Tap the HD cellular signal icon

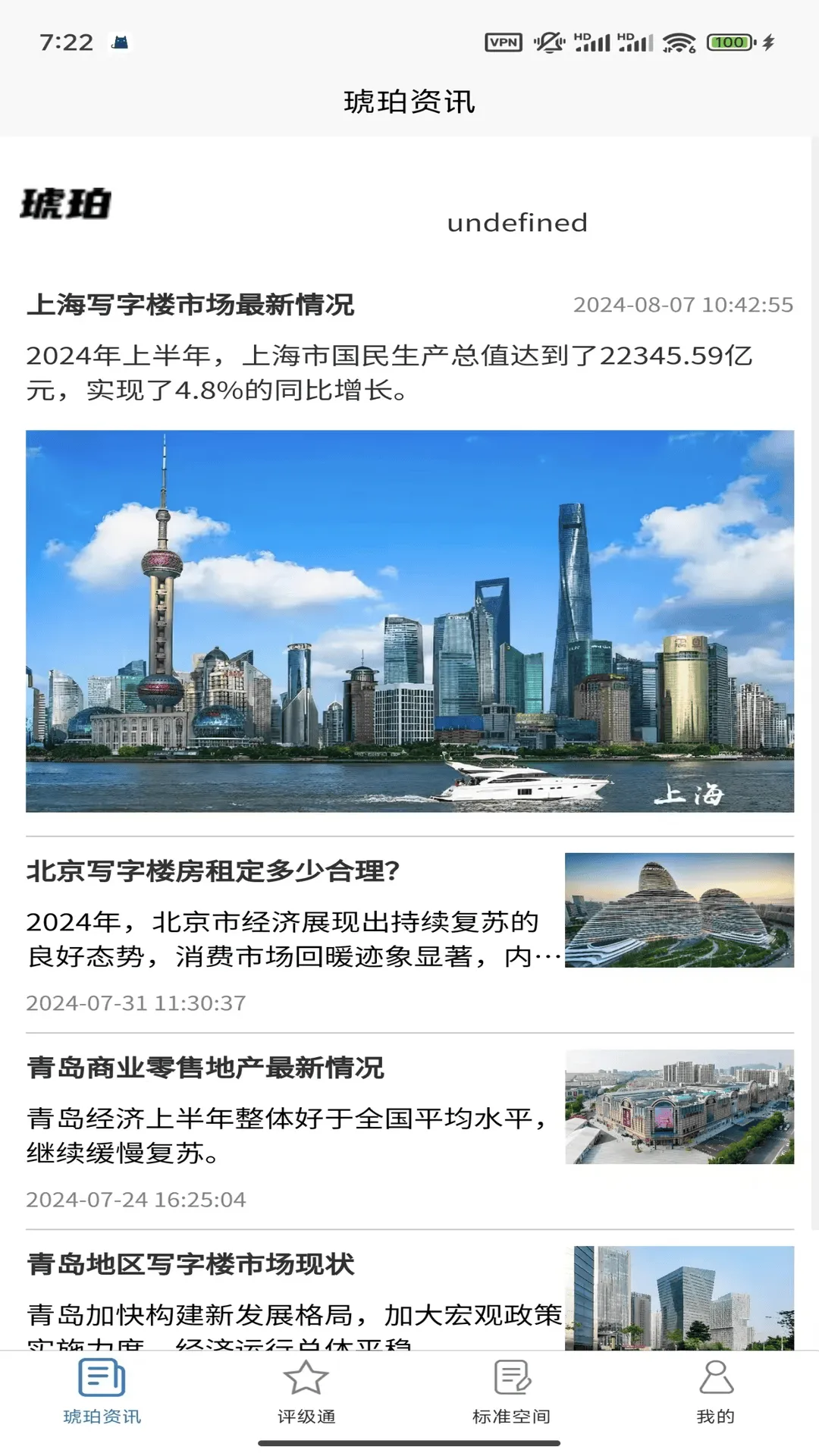pyautogui.click(x=591, y=42)
